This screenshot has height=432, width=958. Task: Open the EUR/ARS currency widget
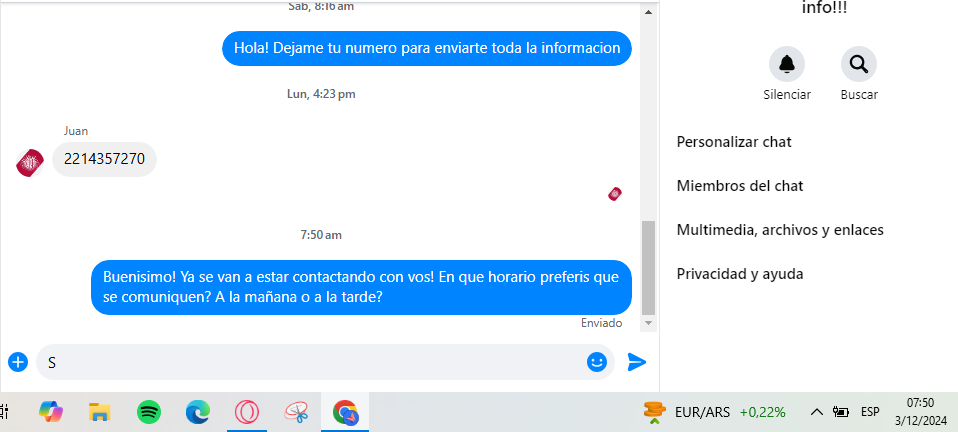point(714,411)
